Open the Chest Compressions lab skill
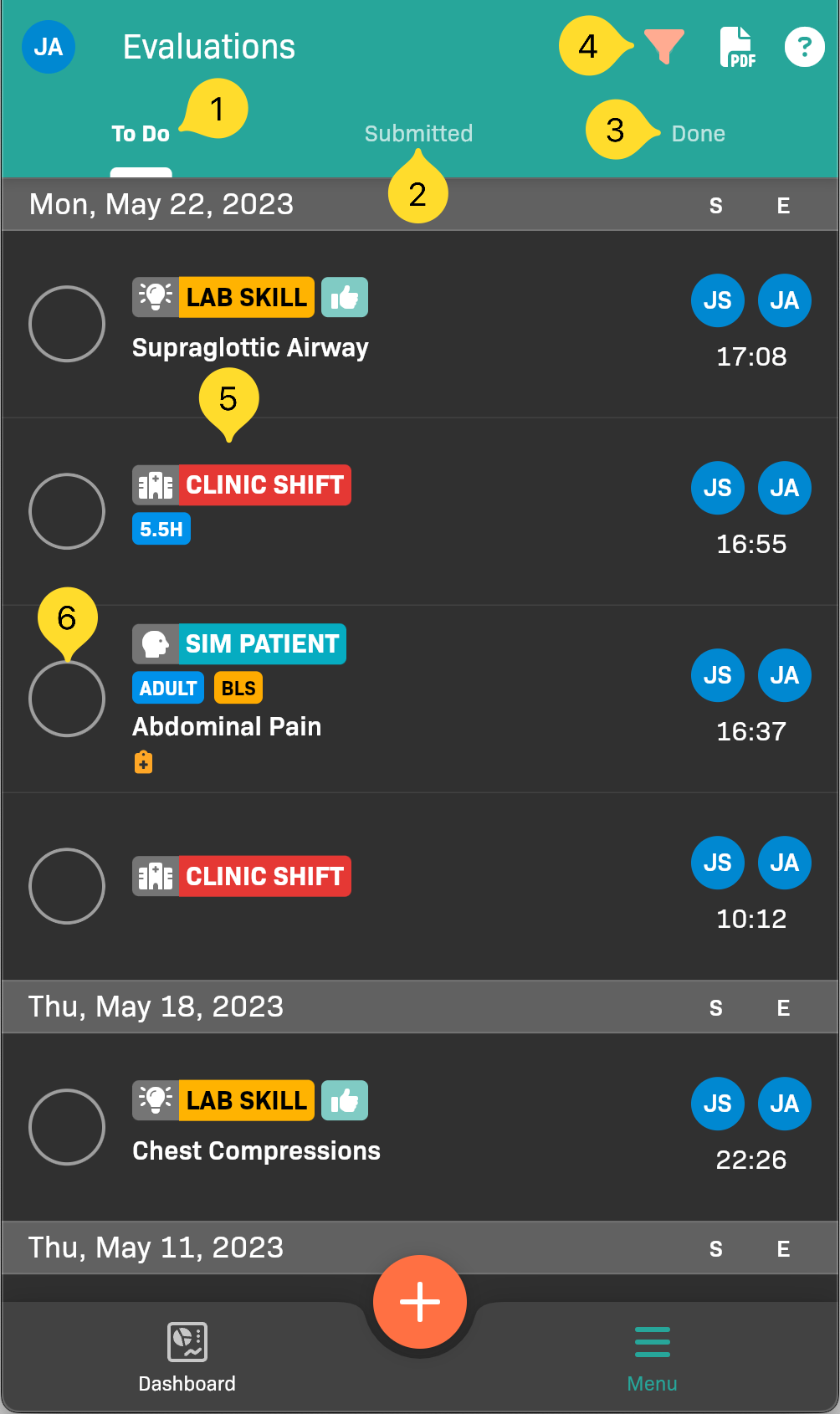Image resolution: width=840 pixels, height=1414 pixels. pos(256,1150)
